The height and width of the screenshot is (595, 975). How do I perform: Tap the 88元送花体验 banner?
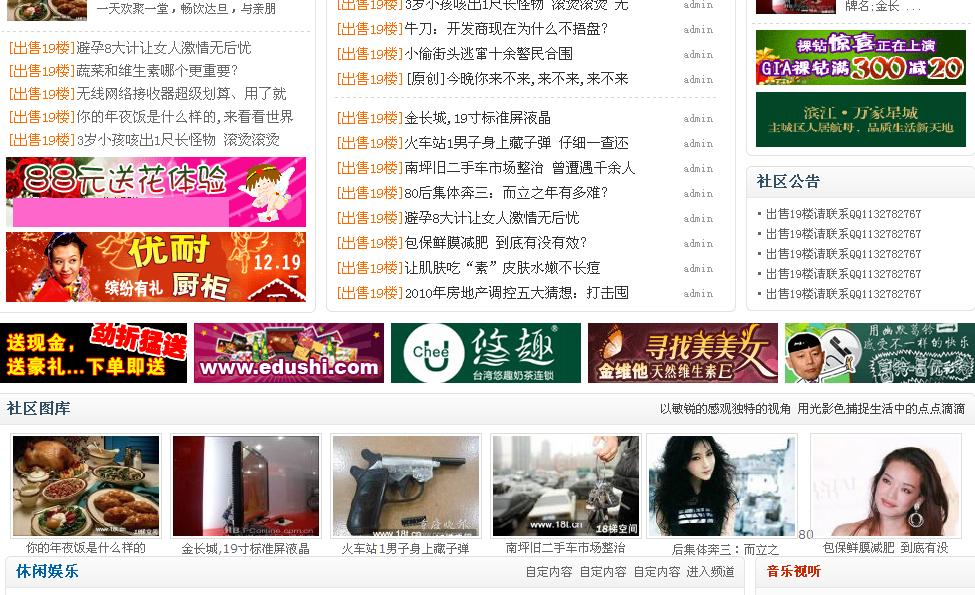[156, 192]
